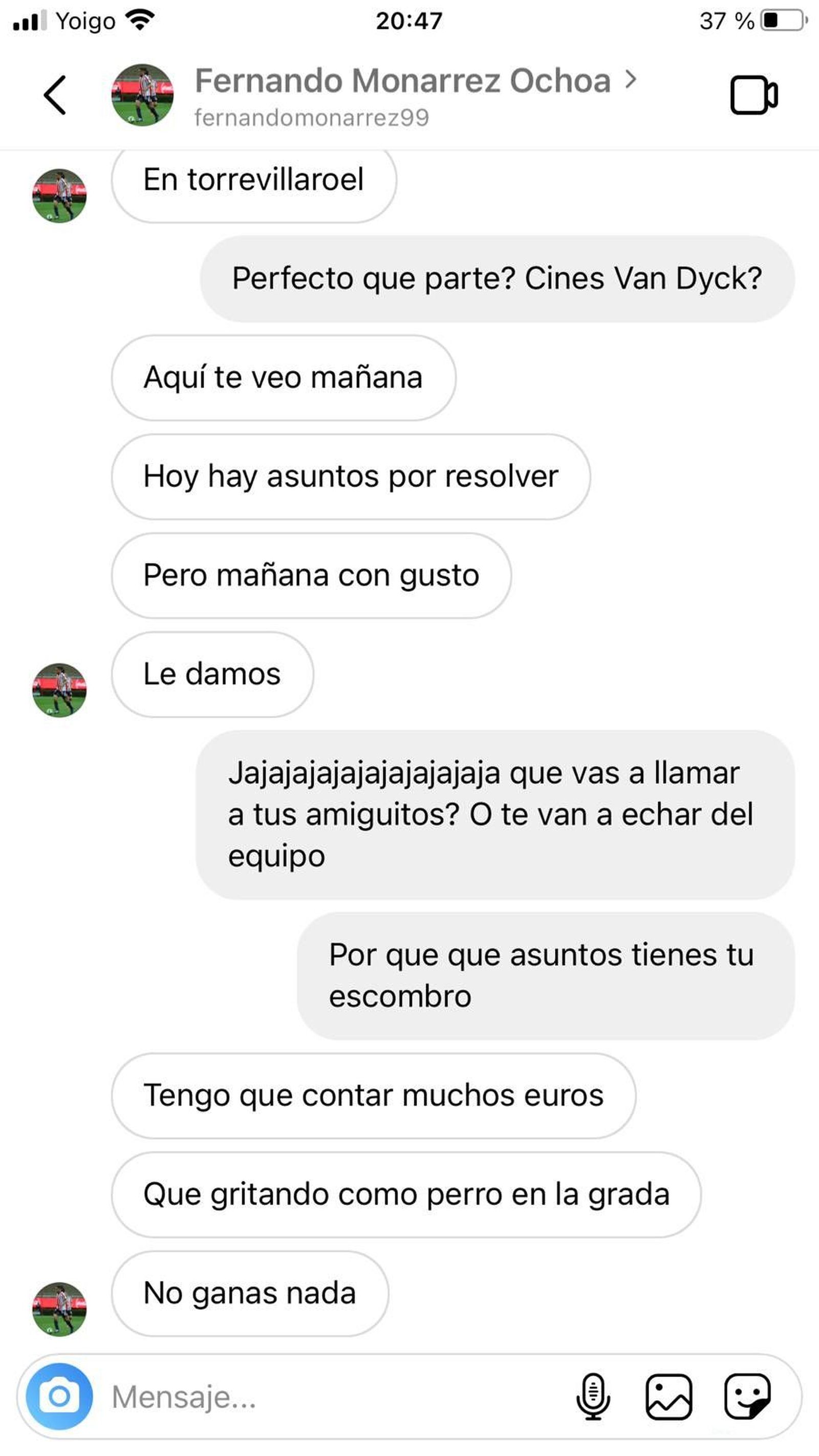819x1456 pixels.
Task: Tap the 'En torrevillaroel' message
Action: 254,179
